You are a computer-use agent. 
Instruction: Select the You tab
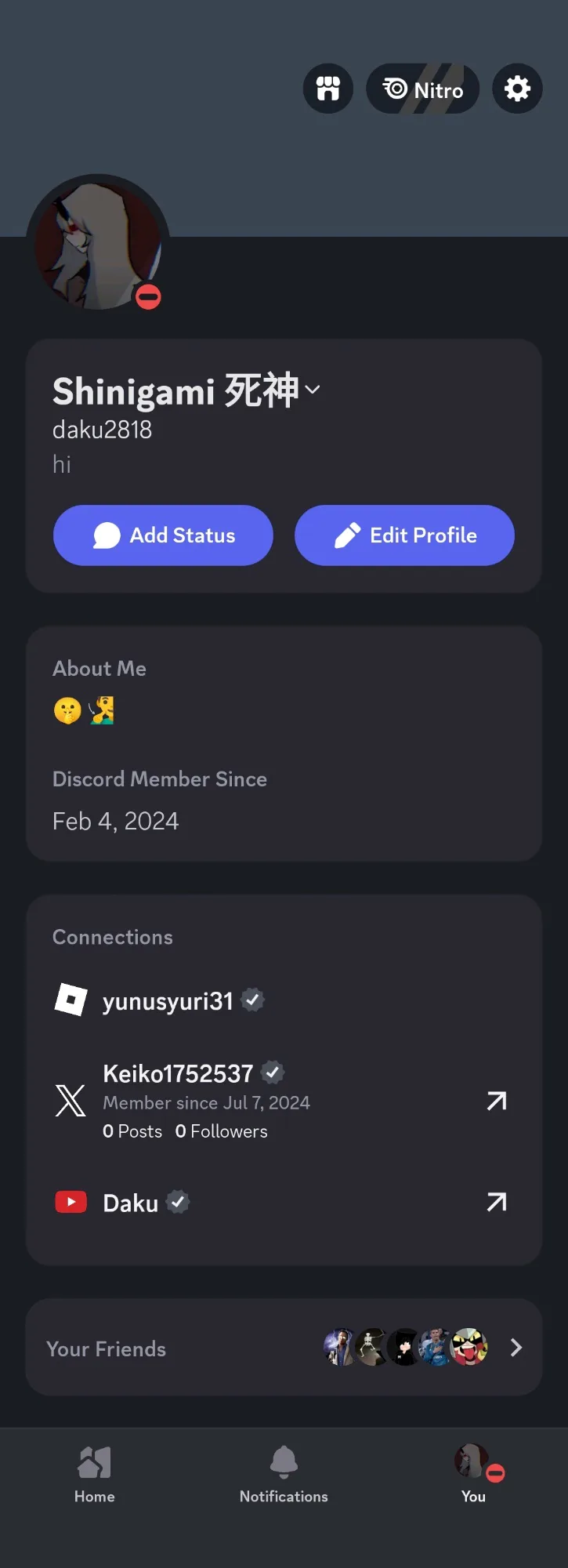click(x=473, y=1474)
